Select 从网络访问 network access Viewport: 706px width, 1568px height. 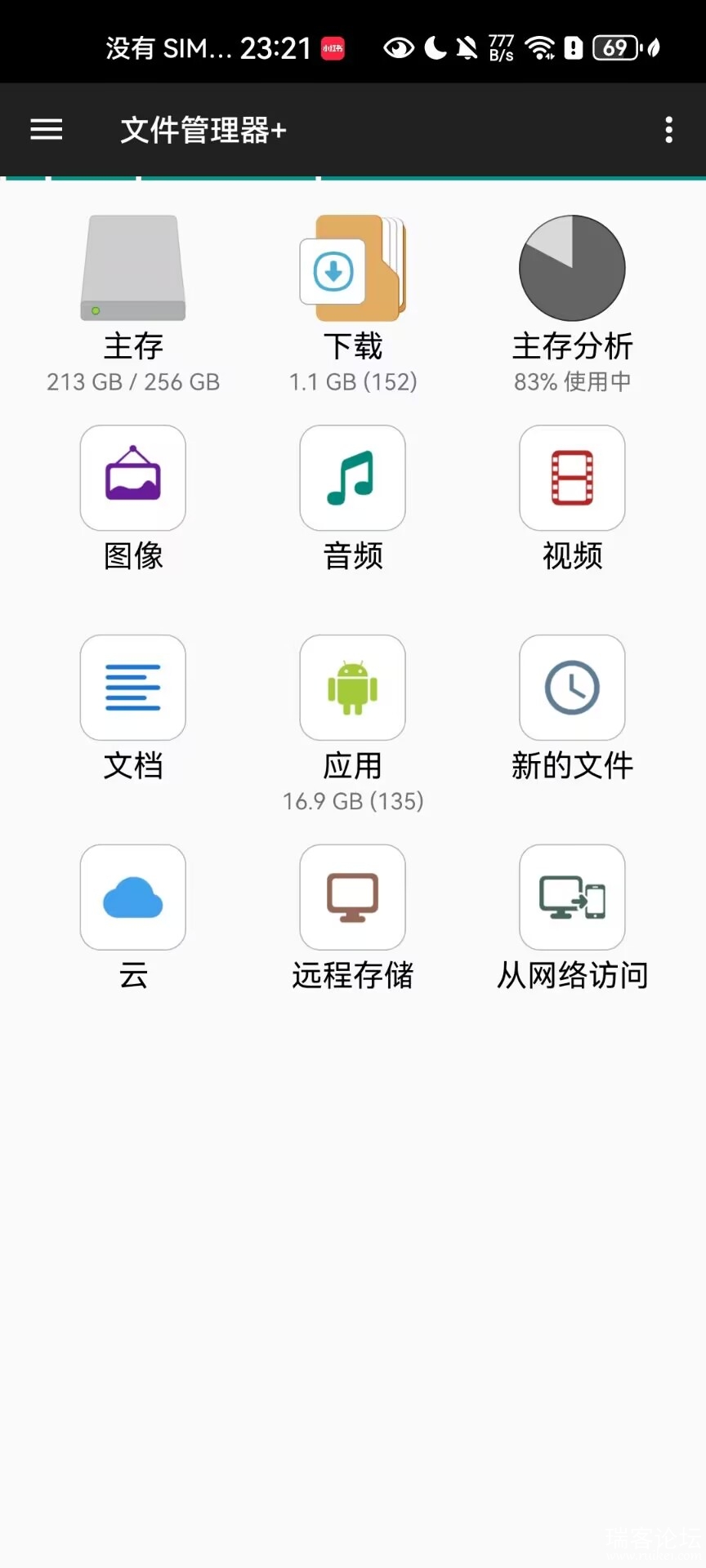[x=572, y=898]
